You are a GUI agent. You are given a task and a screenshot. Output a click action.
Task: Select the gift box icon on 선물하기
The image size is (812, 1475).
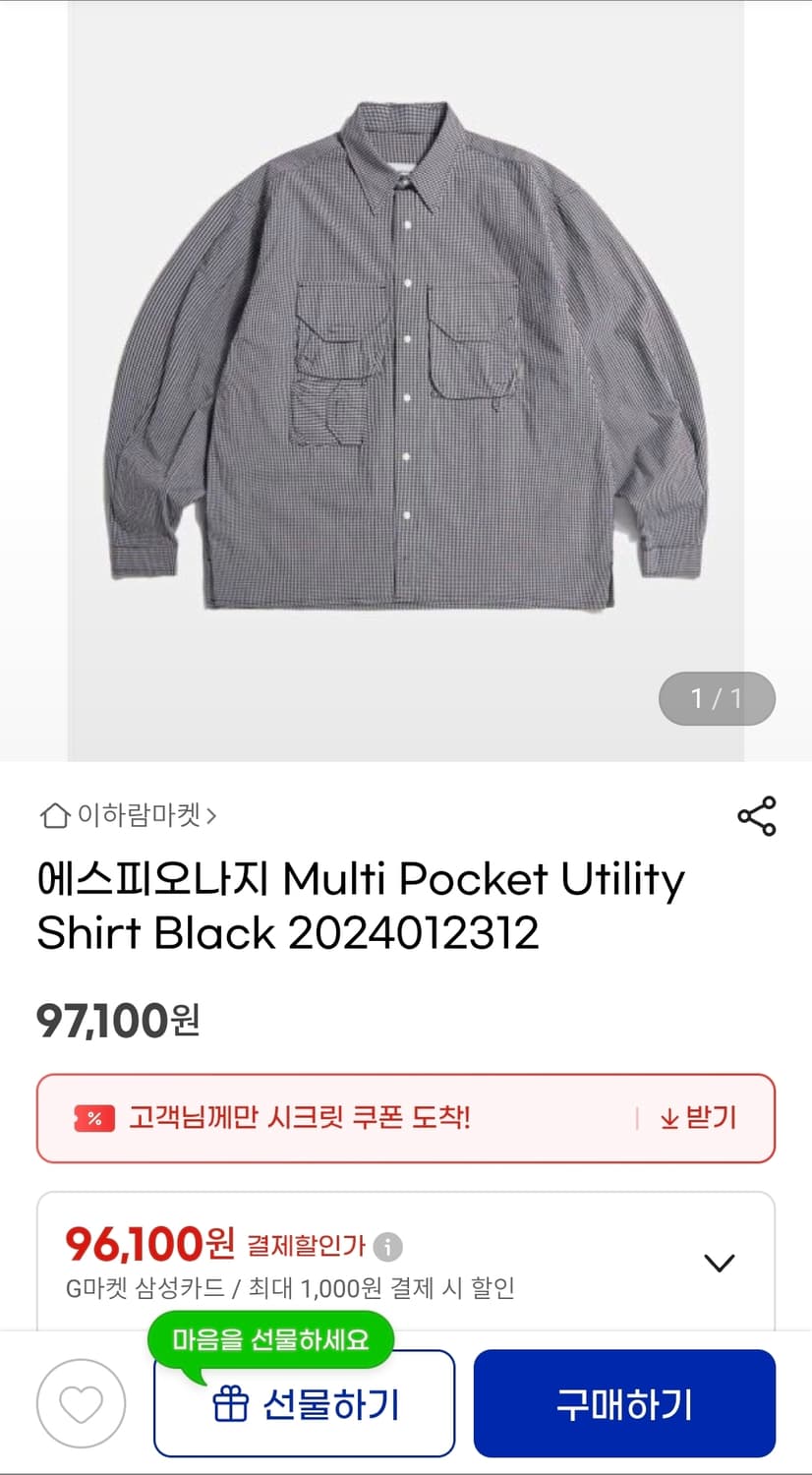231,1404
